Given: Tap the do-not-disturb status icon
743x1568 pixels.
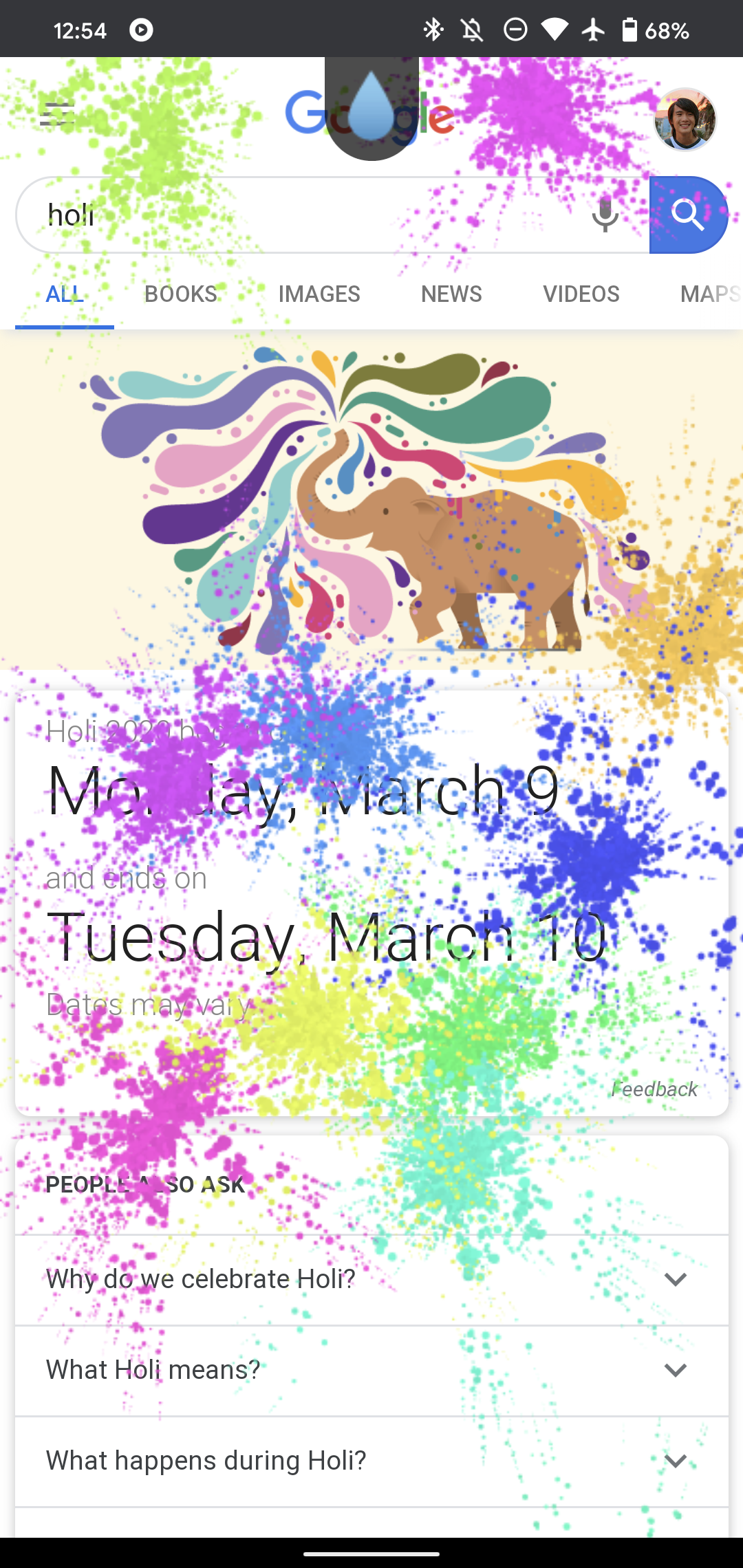Looking at the screenshot, I should click(x=514, y=29).
